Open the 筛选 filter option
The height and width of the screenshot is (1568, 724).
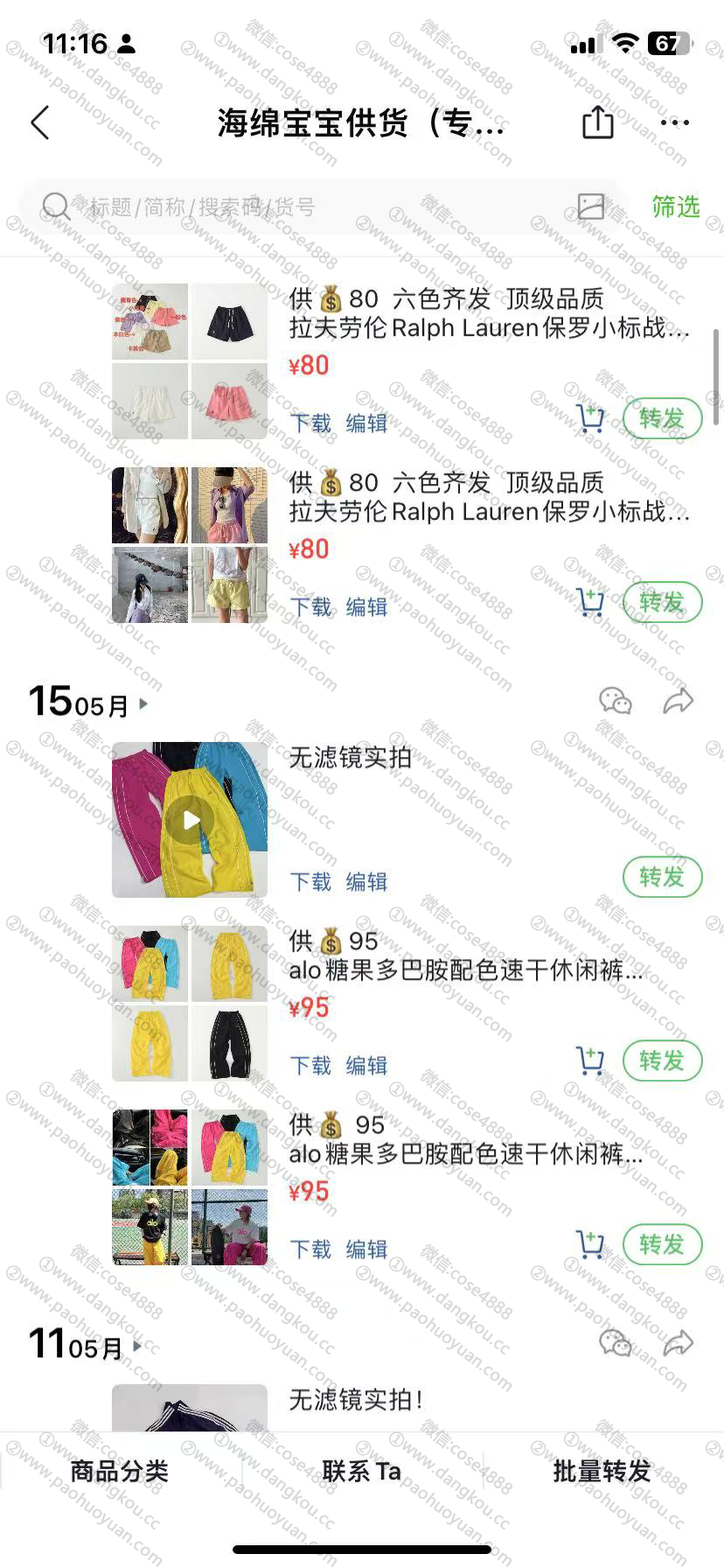pos(676,206)
